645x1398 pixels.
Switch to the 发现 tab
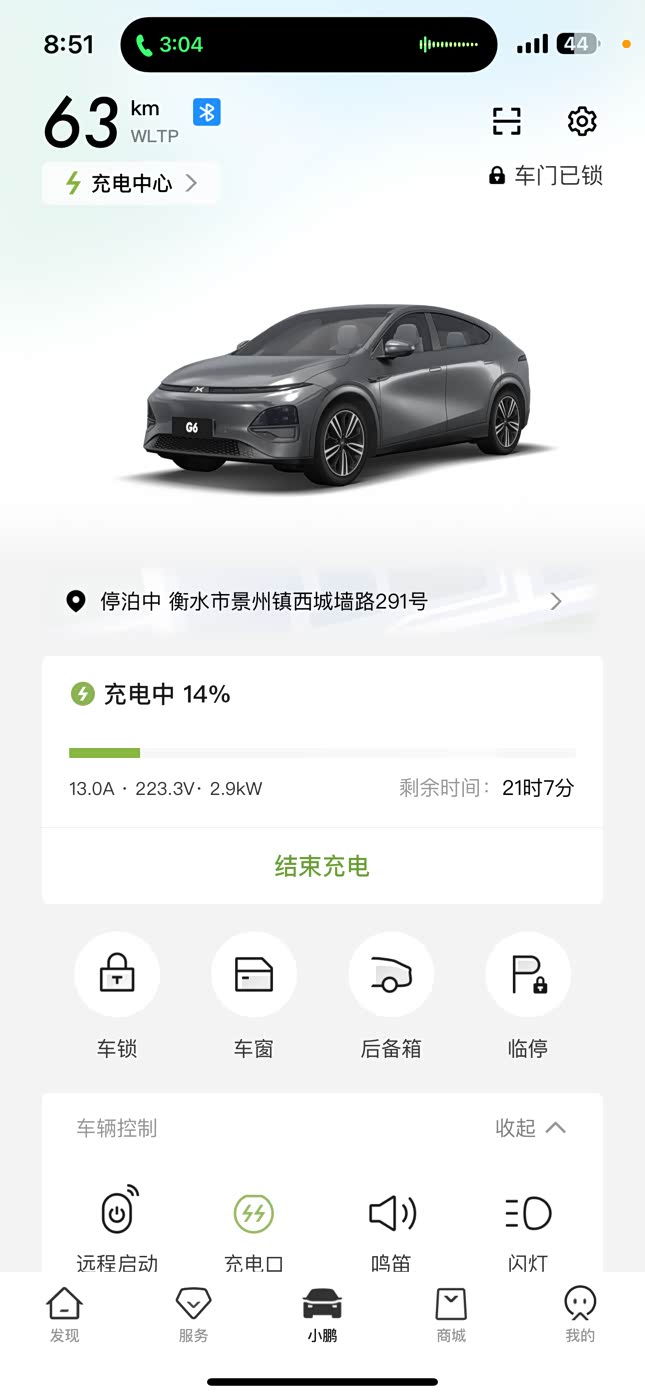coord(64,1314)
